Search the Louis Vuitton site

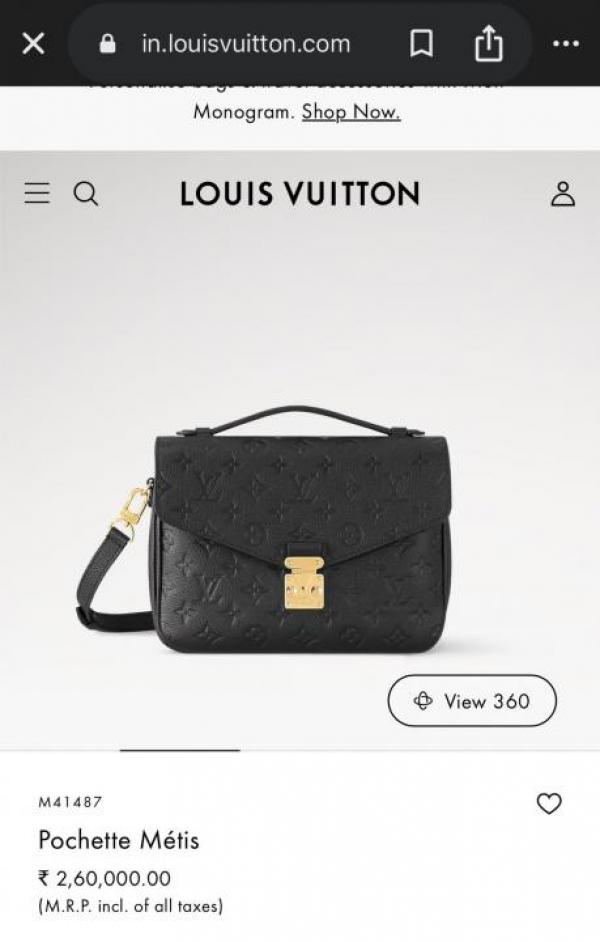point(86,193)
